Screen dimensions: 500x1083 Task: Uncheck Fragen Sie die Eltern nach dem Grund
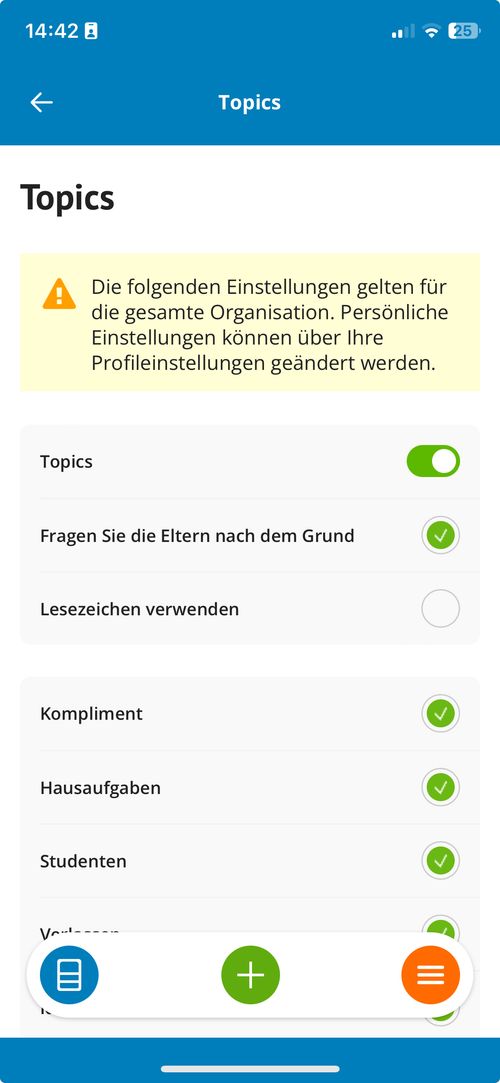click(441, 535)
